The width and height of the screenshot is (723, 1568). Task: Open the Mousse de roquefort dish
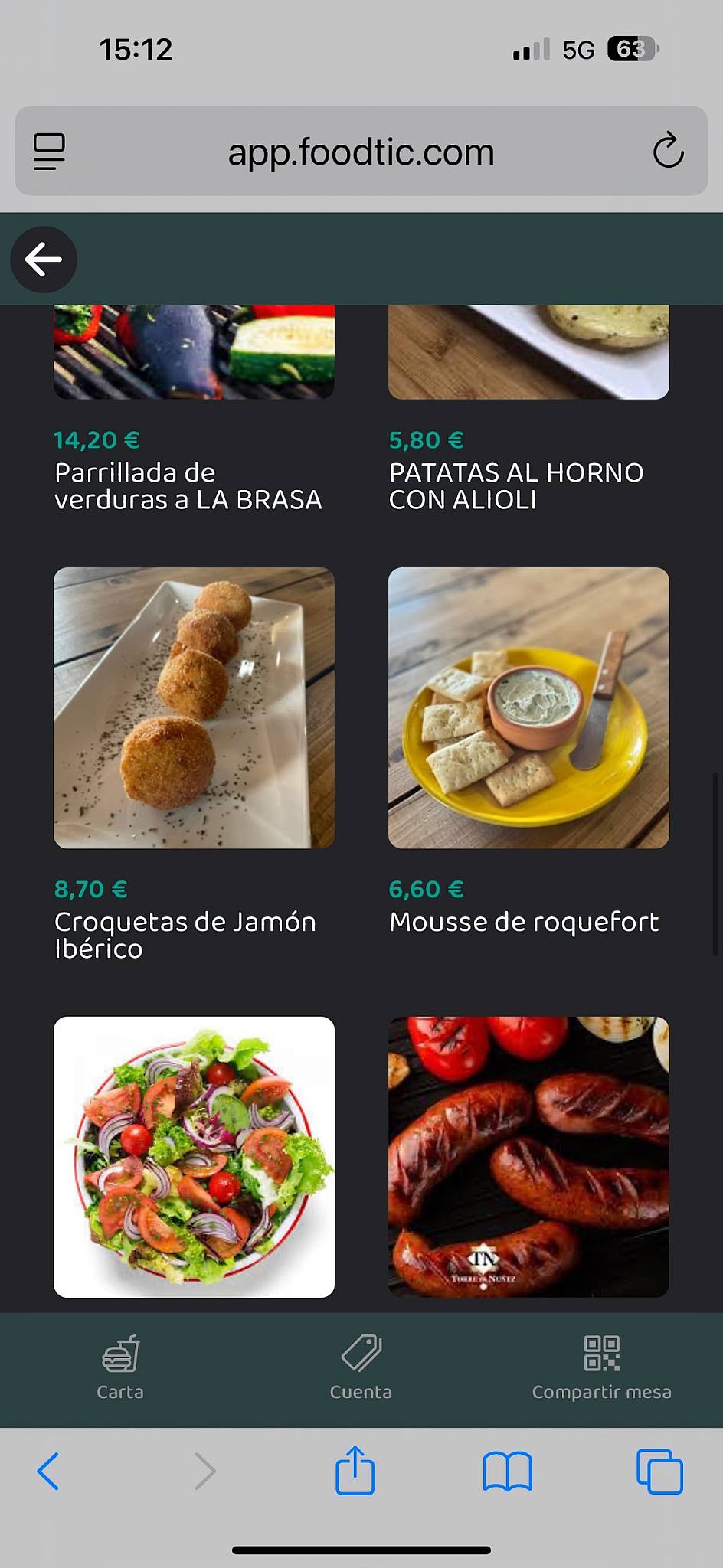pyautogui.click(x=528, y=707)
